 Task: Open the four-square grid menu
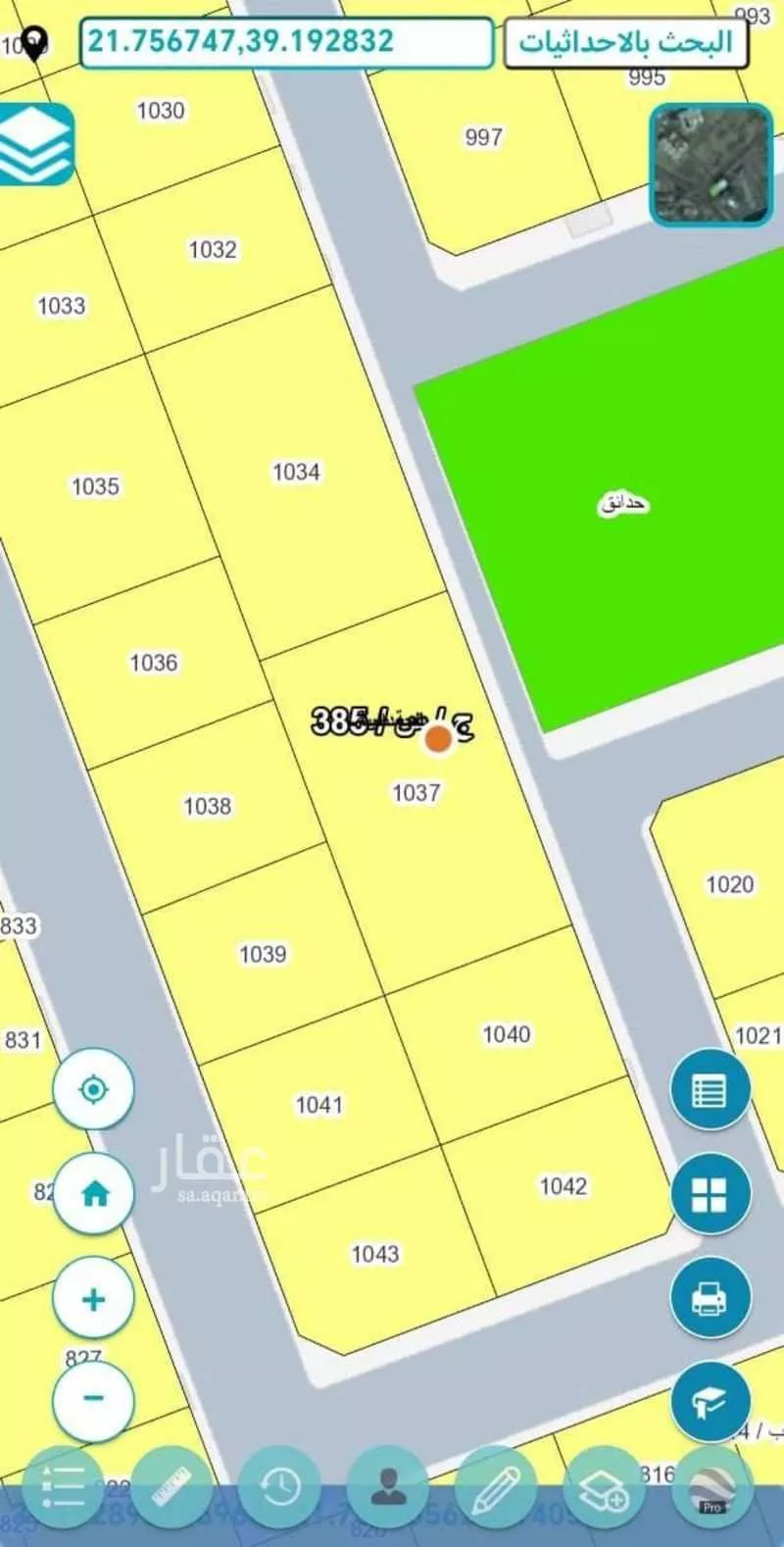[x=710, y=1194]
